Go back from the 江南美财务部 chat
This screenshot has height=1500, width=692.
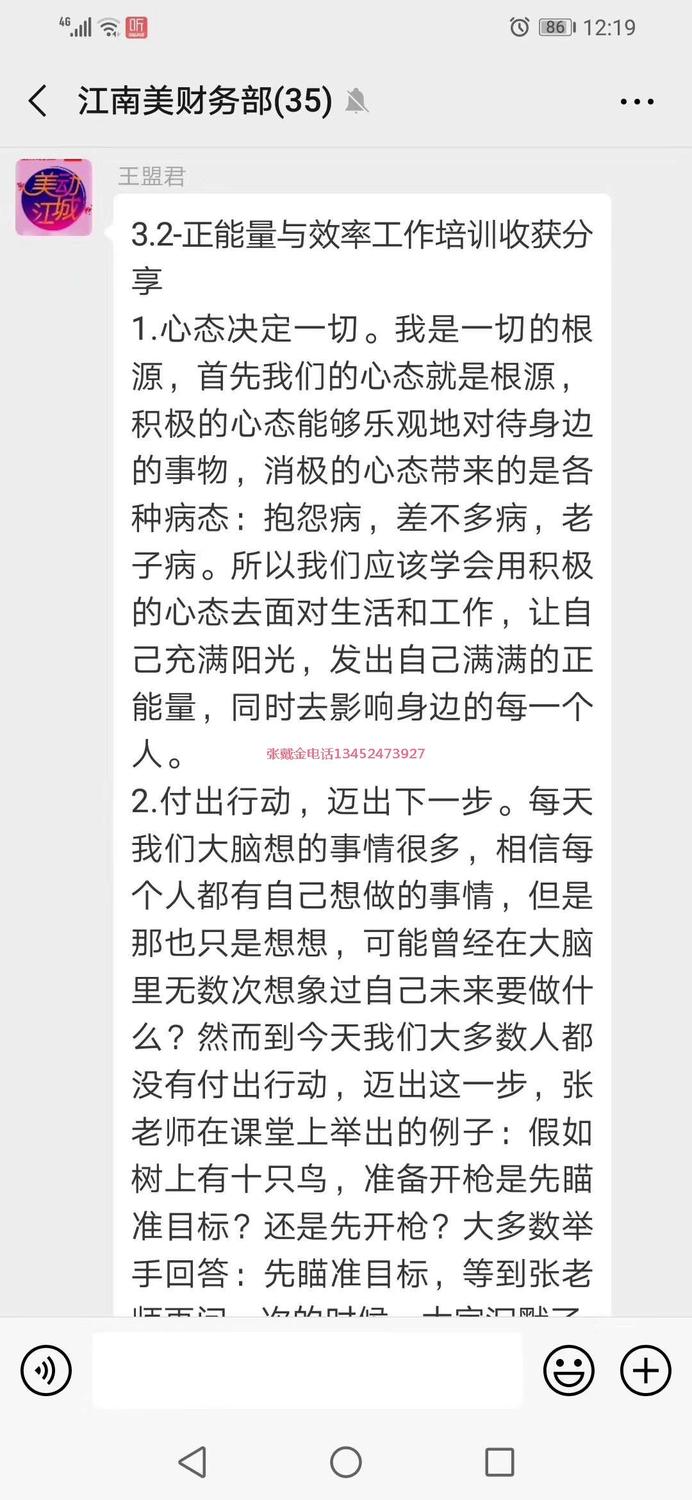(x=38, y=101)
